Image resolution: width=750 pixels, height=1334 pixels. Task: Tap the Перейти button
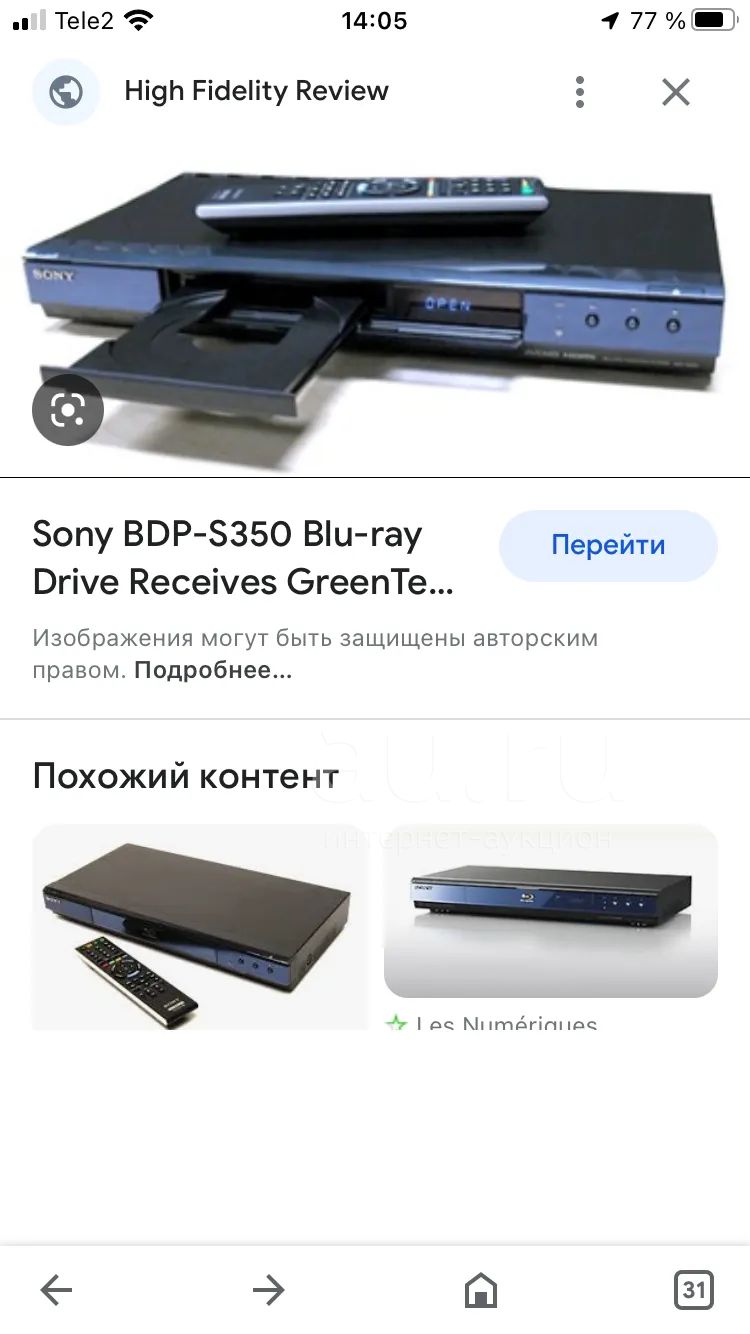click(608, 545)
